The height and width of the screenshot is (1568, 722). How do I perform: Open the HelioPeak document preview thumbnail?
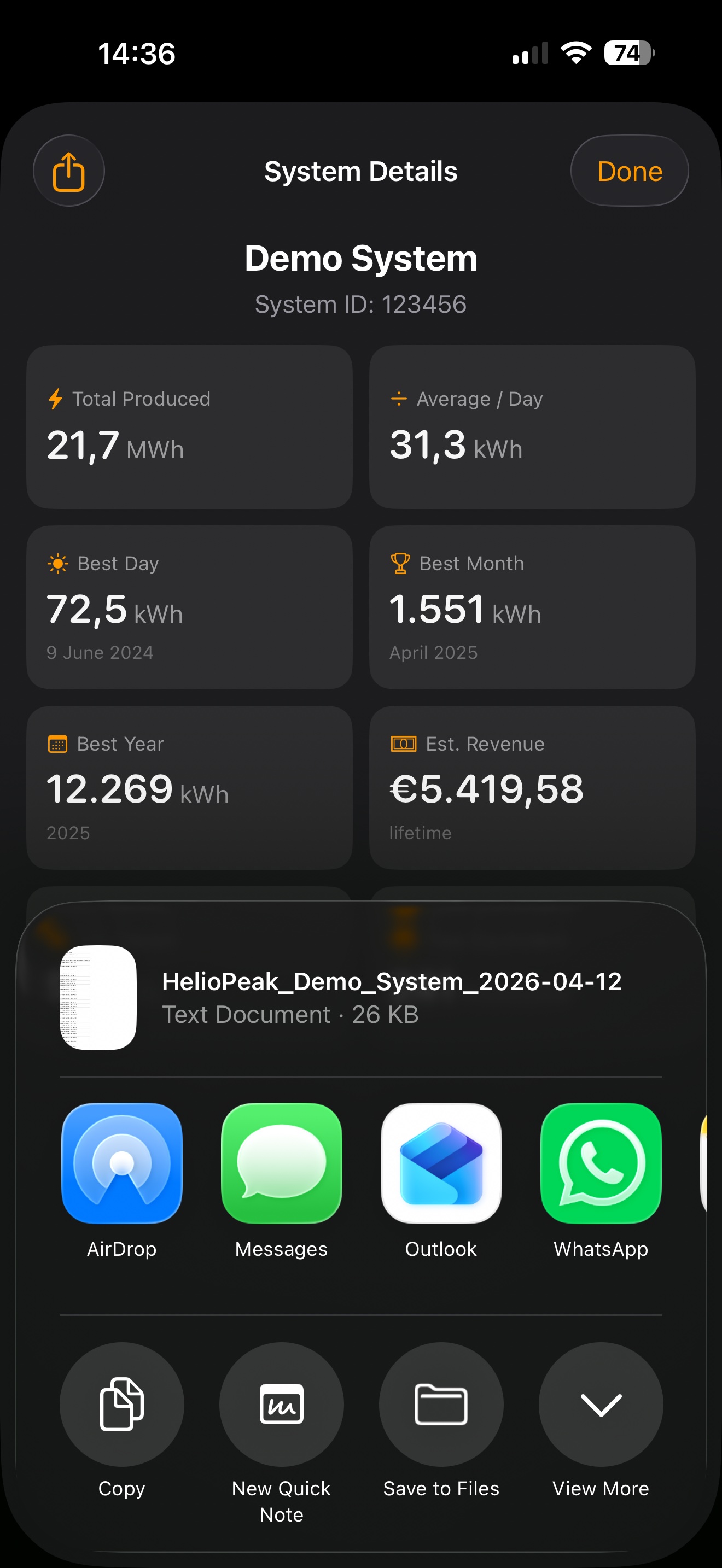tap(98, 997)
